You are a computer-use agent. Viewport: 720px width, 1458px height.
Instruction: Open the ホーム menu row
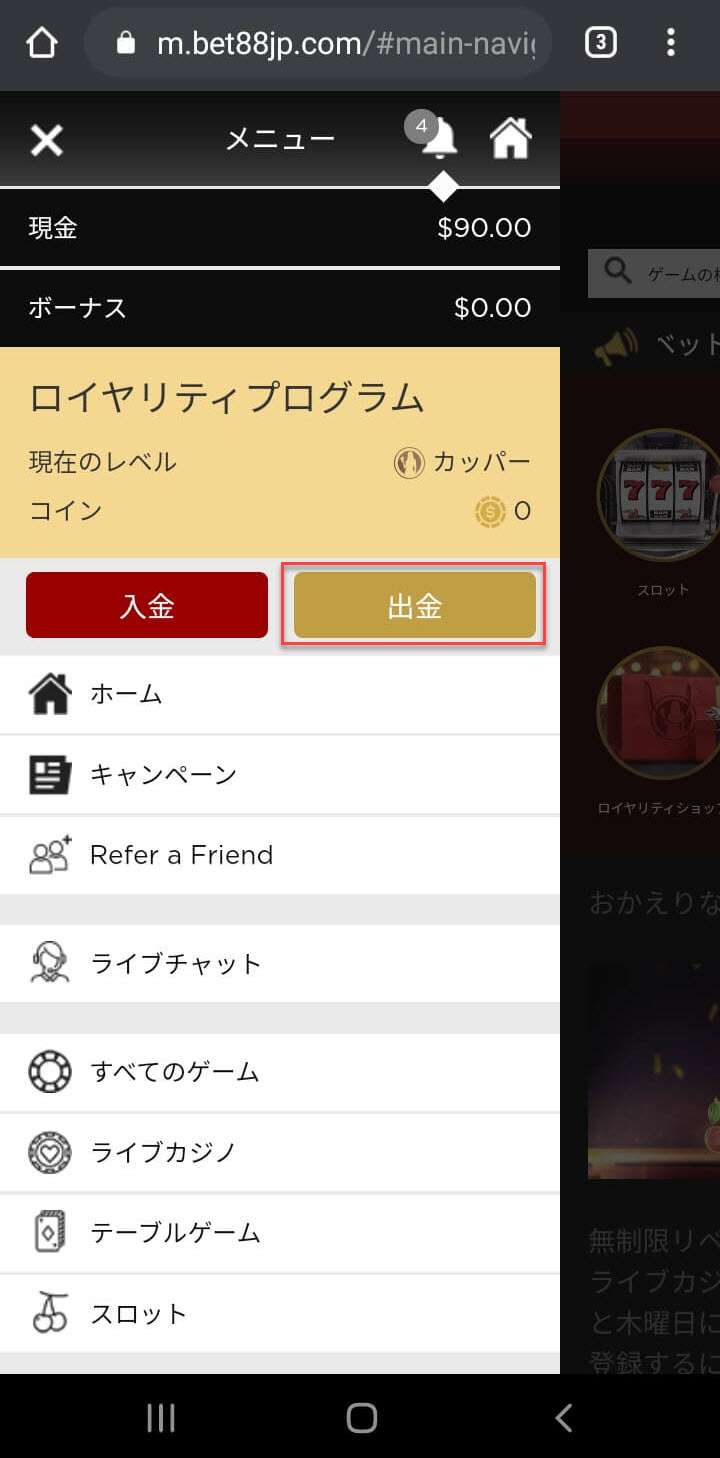[x=280, y=694]
